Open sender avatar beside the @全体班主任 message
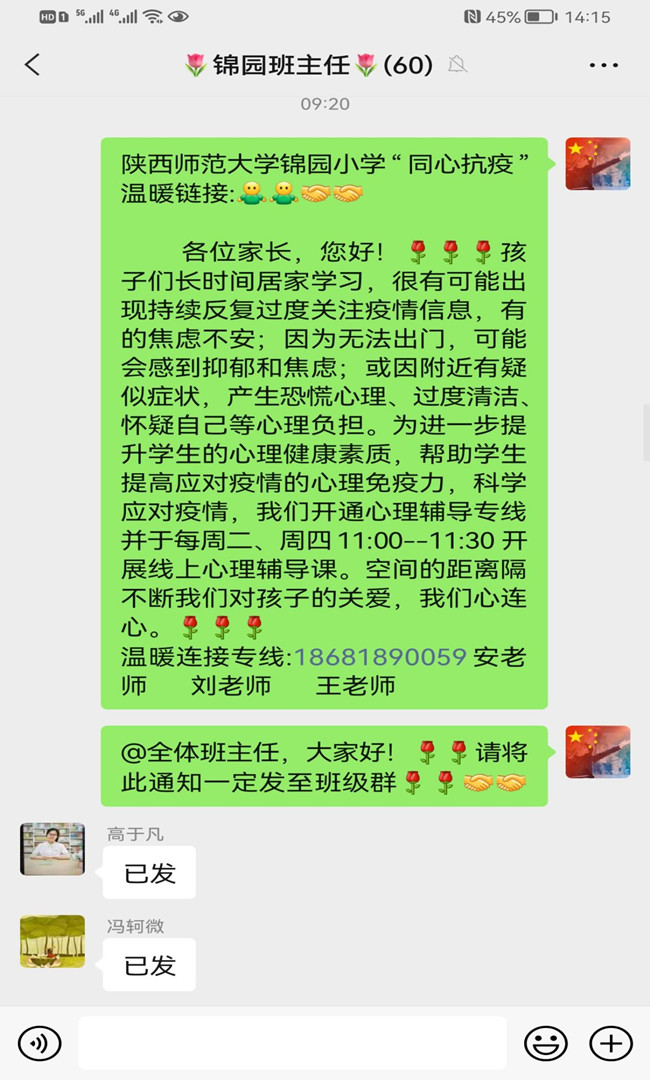This screenshot has width=650, height=1080. pyautogui.click(x=598, y=752)
